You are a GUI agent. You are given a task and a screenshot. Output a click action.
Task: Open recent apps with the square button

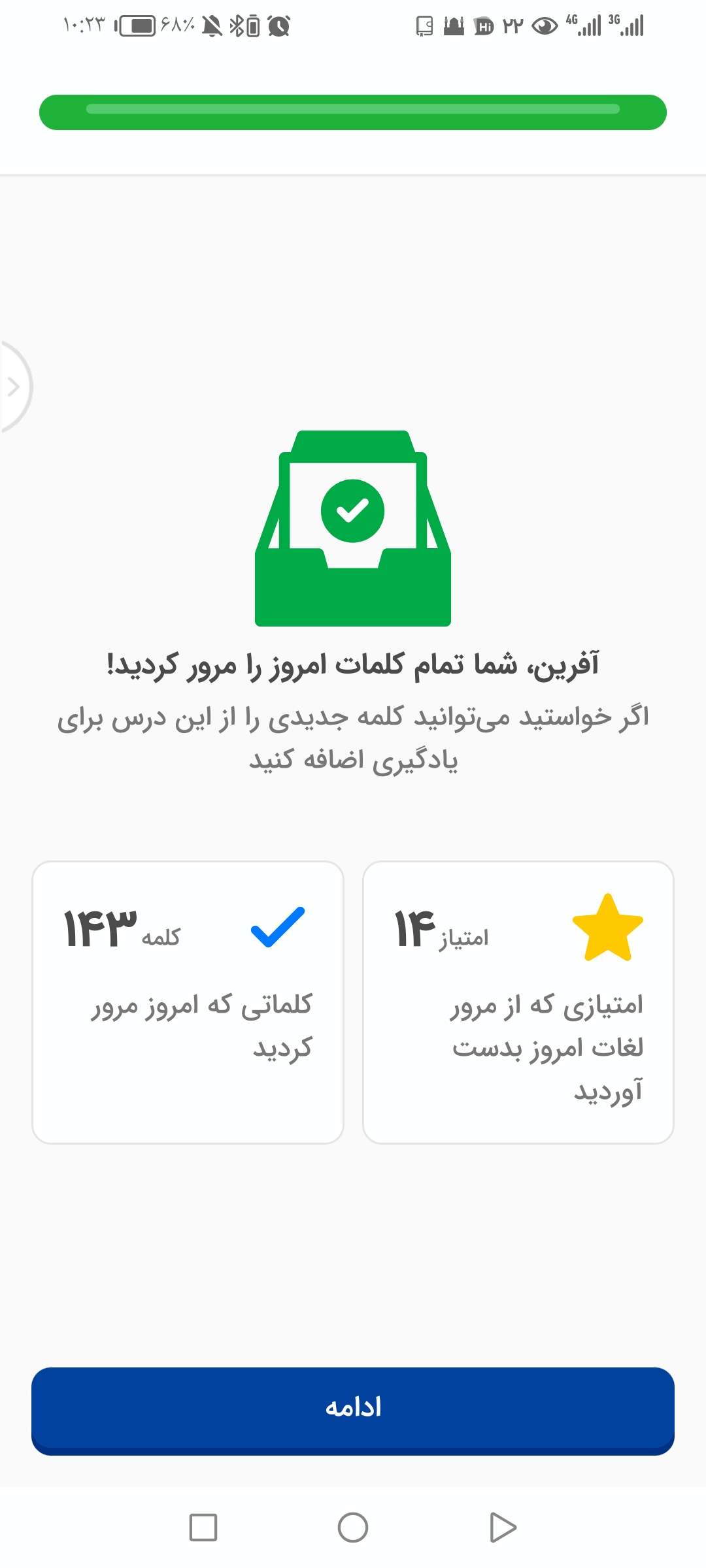pyautogui.click(x=203, y=1527)
